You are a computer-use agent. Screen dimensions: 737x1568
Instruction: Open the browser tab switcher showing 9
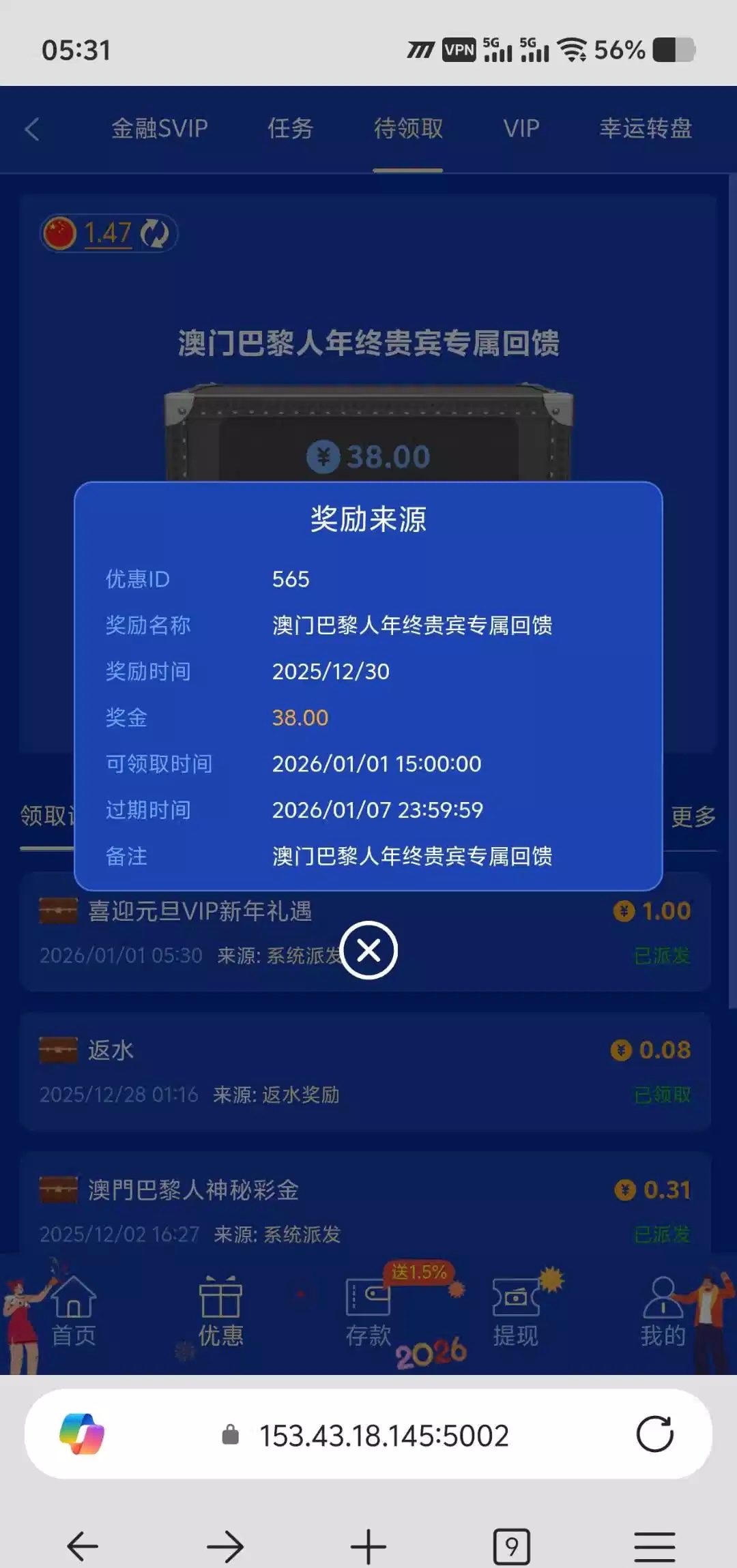[511, 1546]
